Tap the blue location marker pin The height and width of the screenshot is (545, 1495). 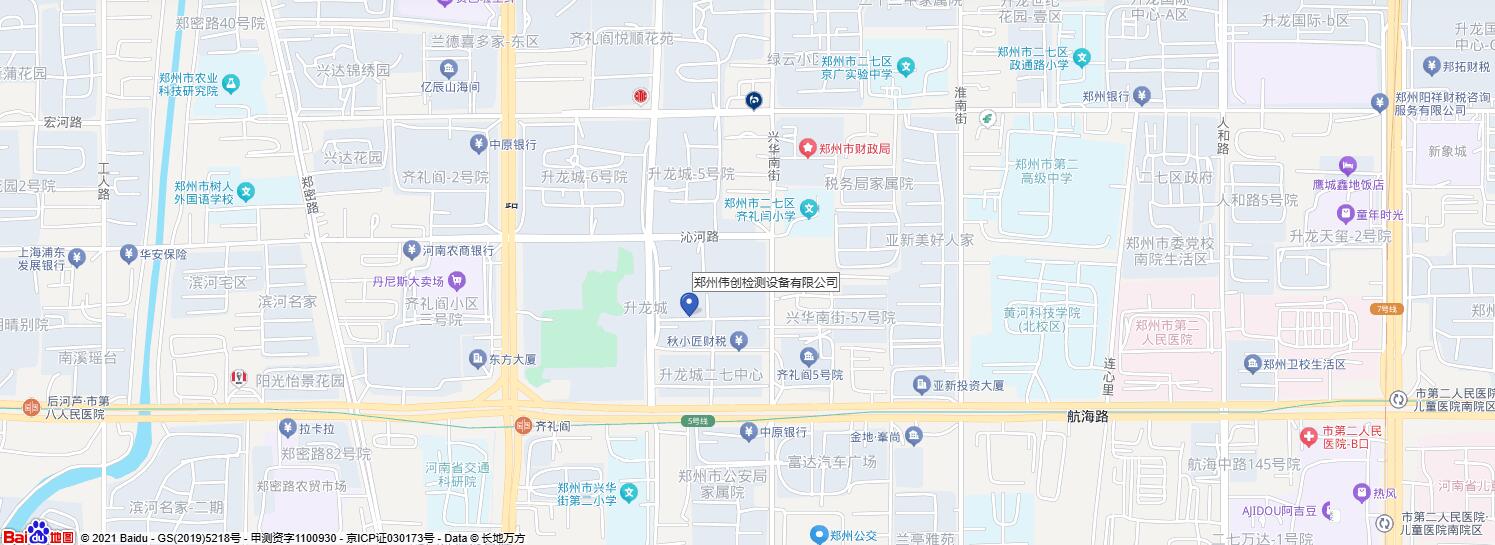pos(689,303)
